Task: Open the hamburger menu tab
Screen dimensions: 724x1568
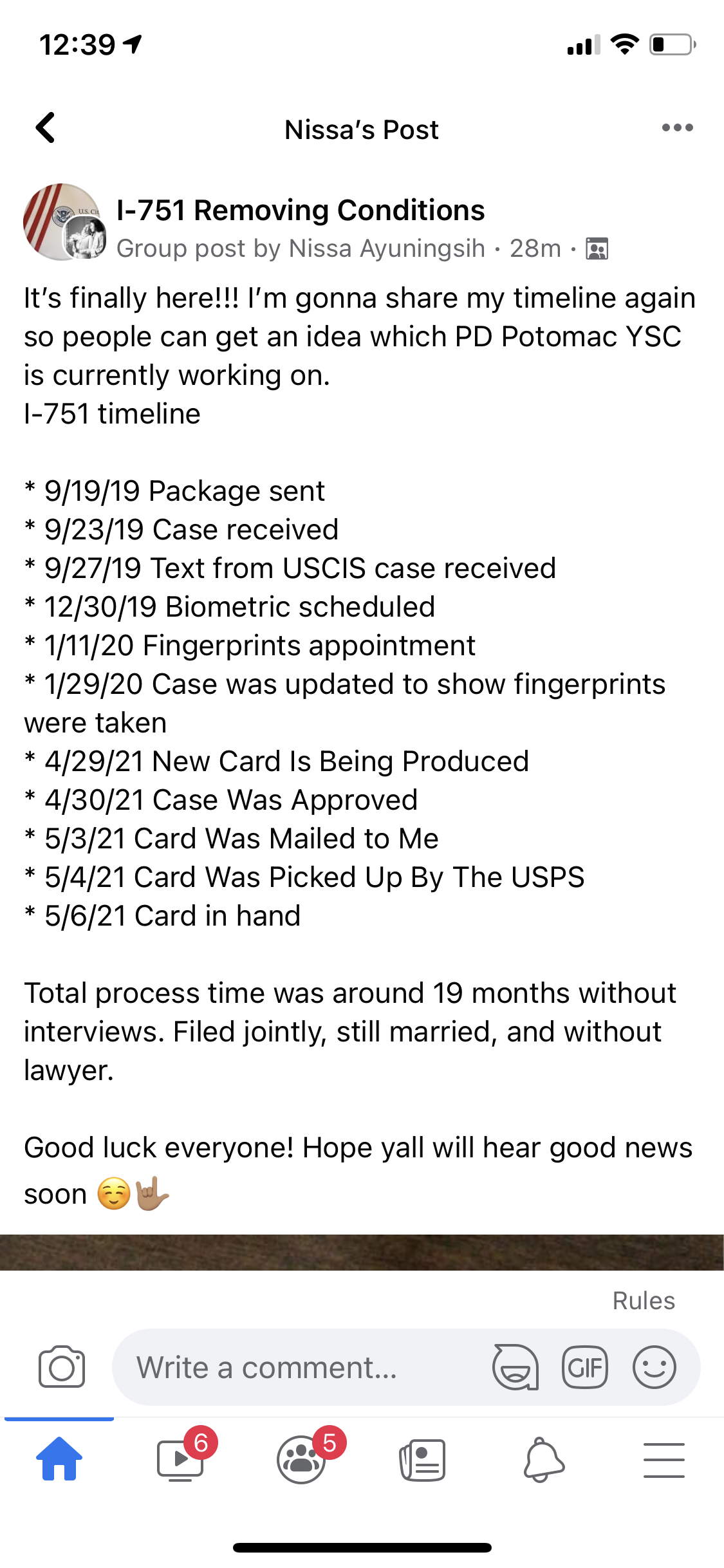Action: [664, 1460]
